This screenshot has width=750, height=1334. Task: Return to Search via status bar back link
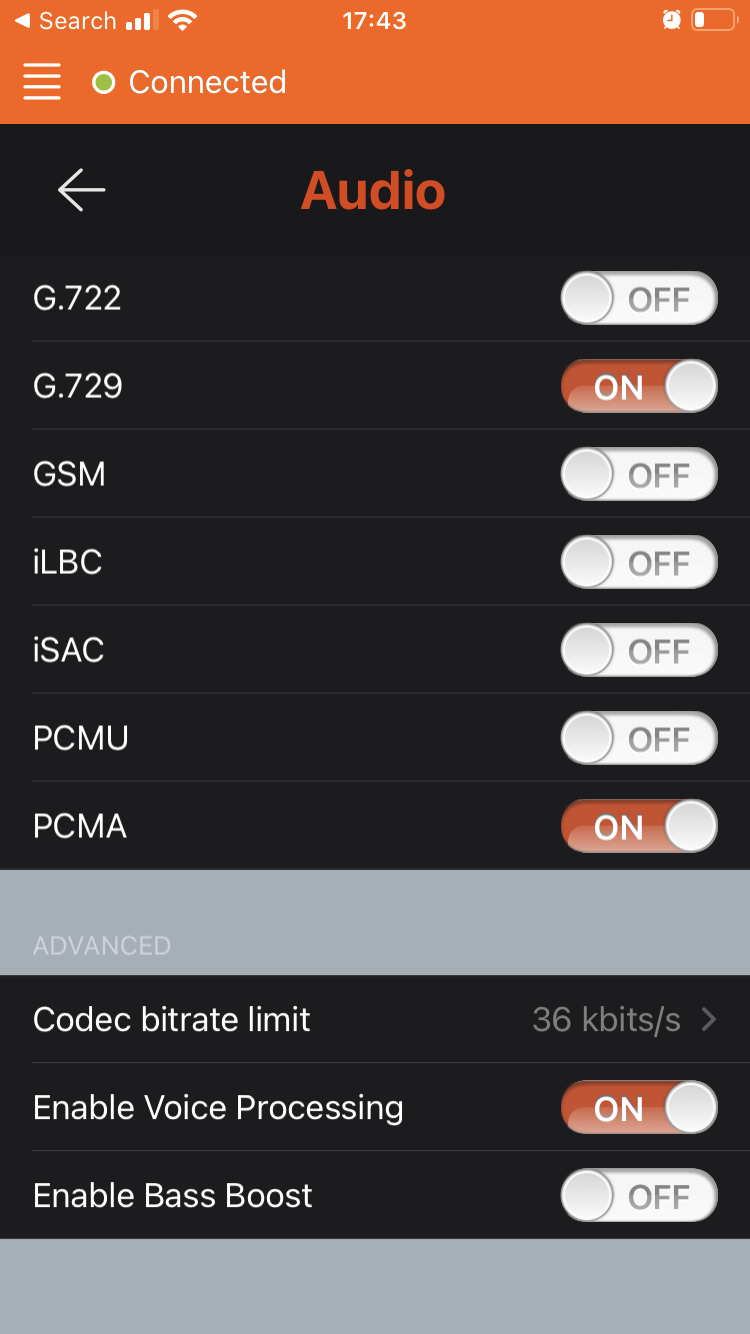(66, 21)
